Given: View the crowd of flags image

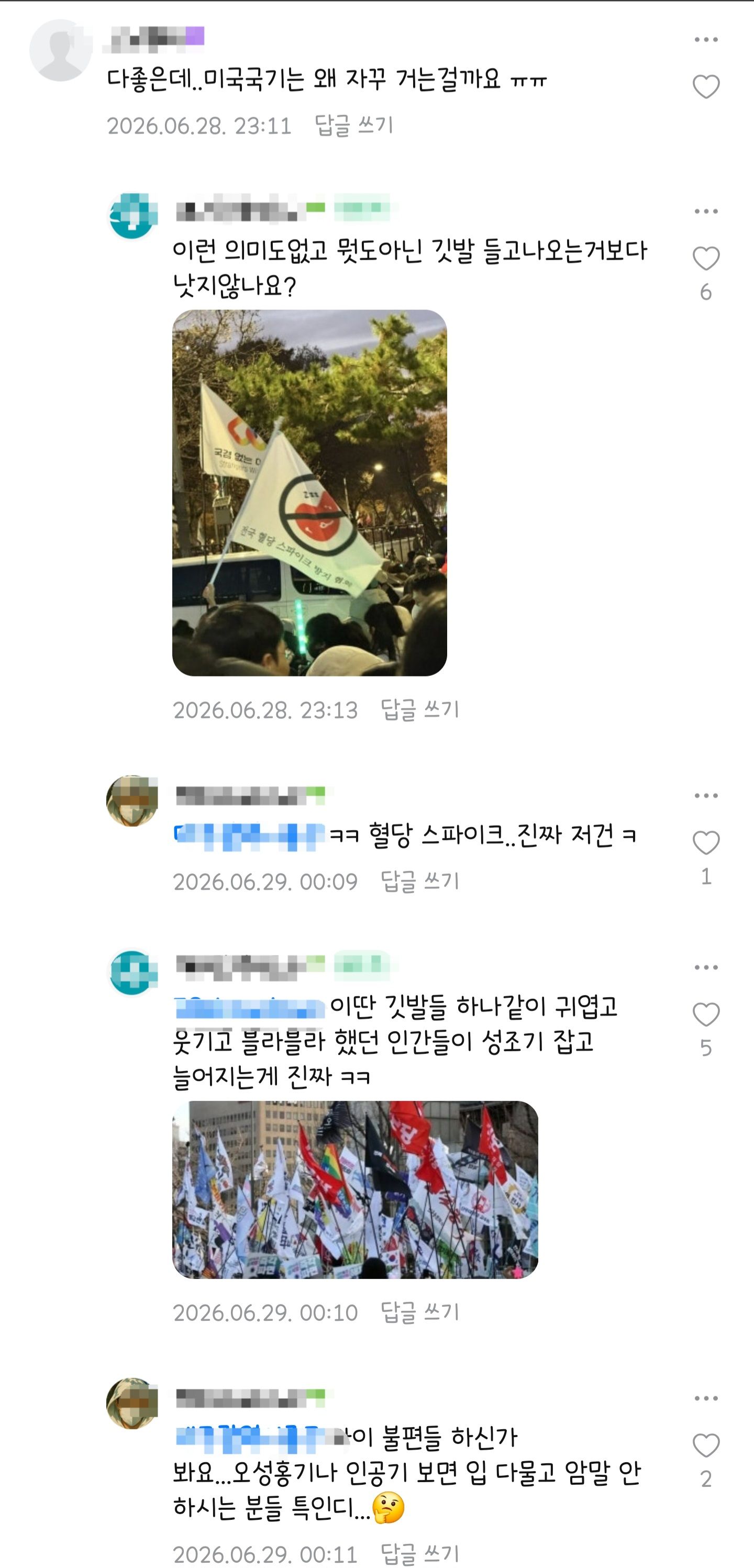Looking at the screenshot, I should [x=356, y=1190].
